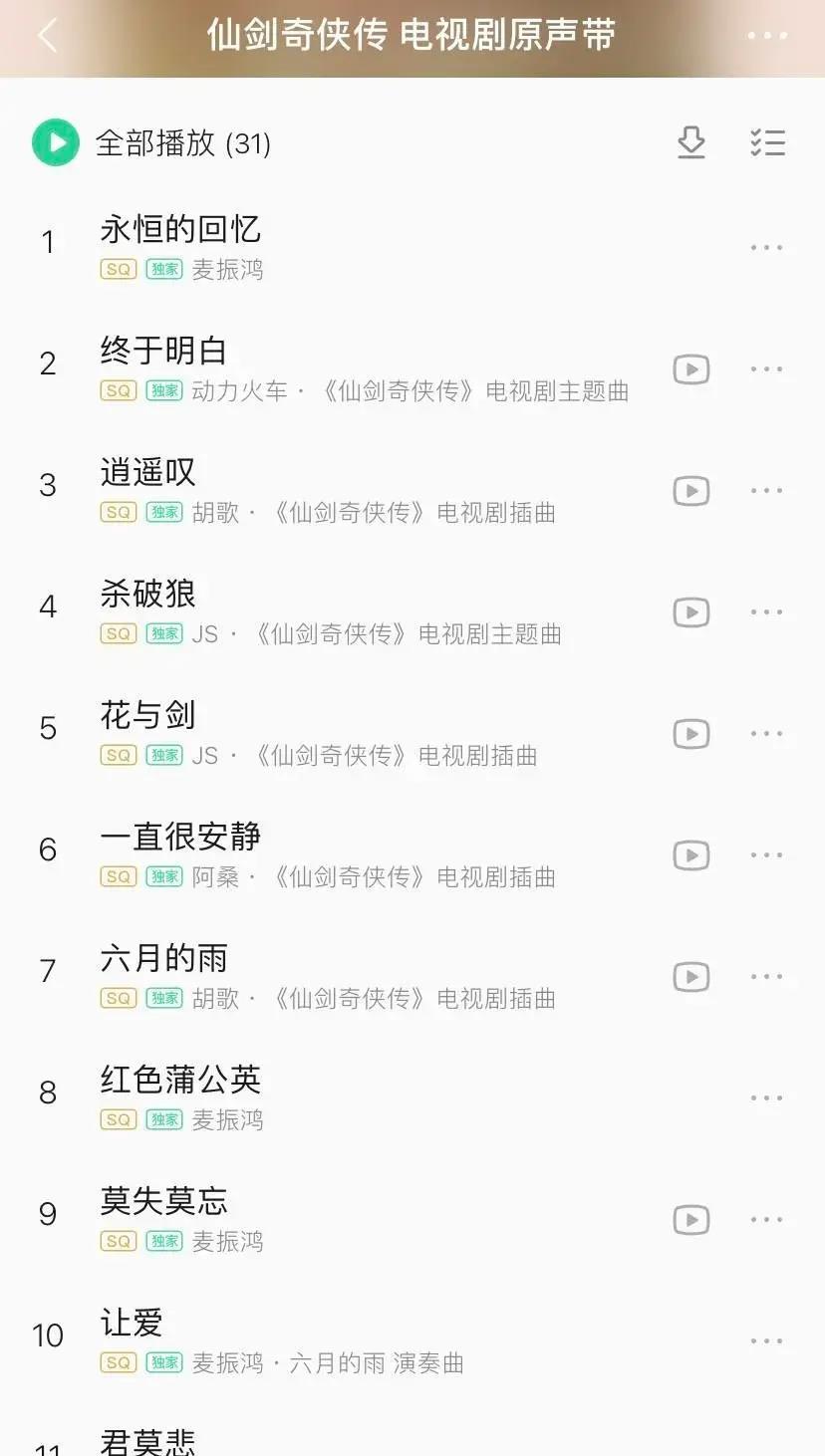Open the overflow menu in the title bar
Viewport: 825px width, 1456px height.
pos(766,36)
